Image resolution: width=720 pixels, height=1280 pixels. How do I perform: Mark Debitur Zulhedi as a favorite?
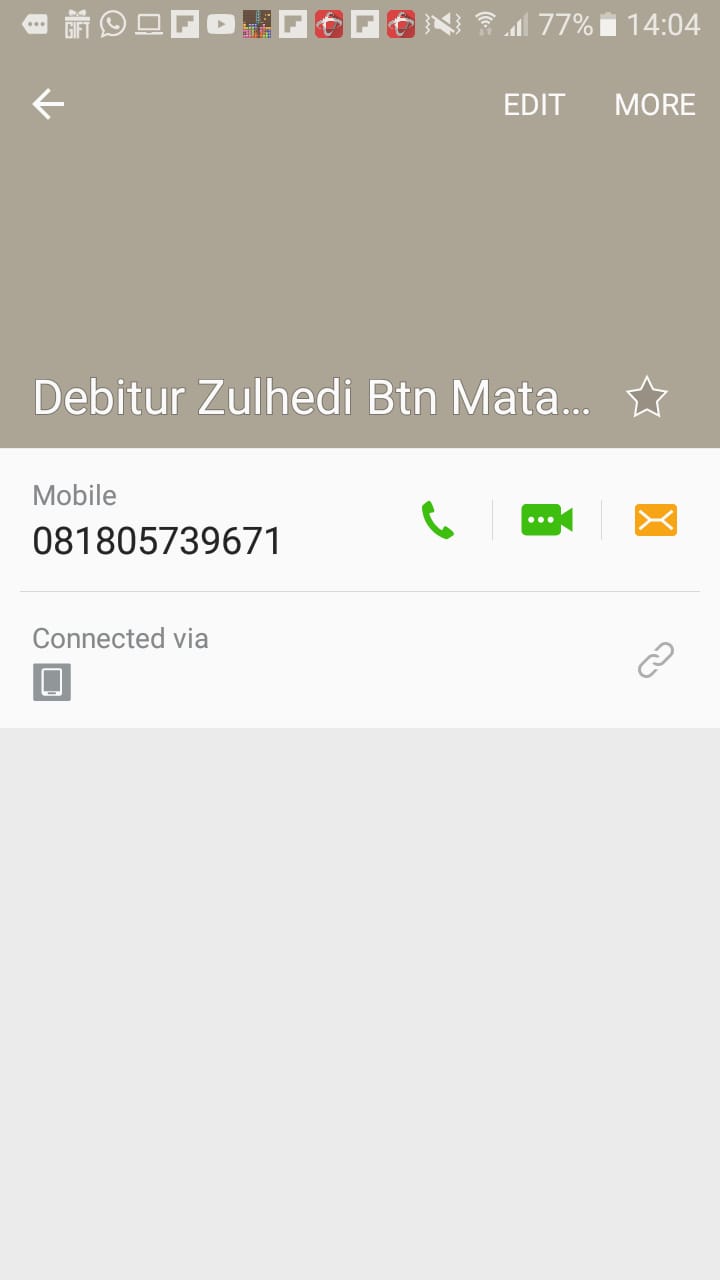pos(646,398)
